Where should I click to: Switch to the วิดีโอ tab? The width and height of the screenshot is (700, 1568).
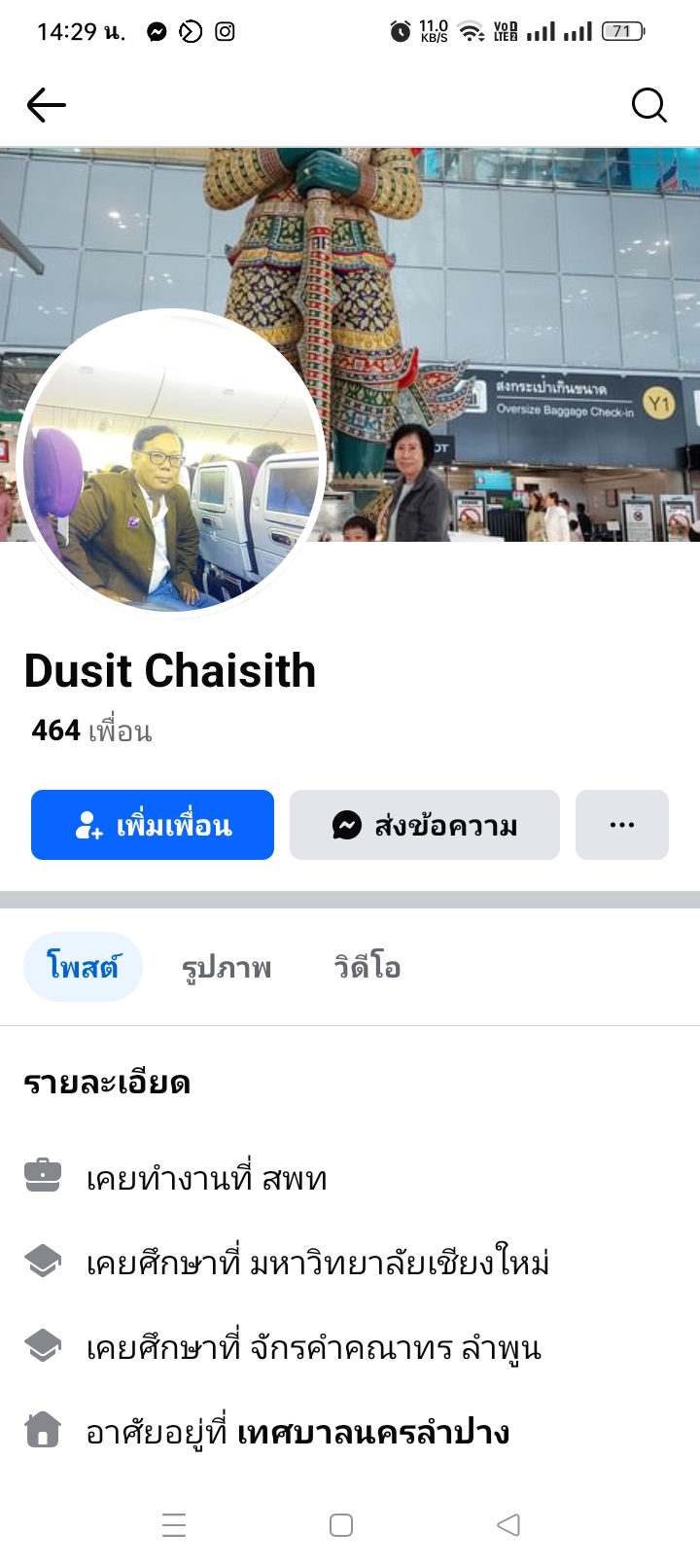[367, 967]
